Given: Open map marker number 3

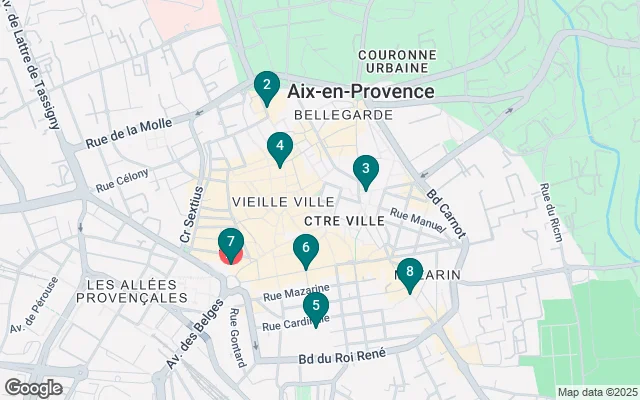Looking at the screenshot, I should [366, 171].
